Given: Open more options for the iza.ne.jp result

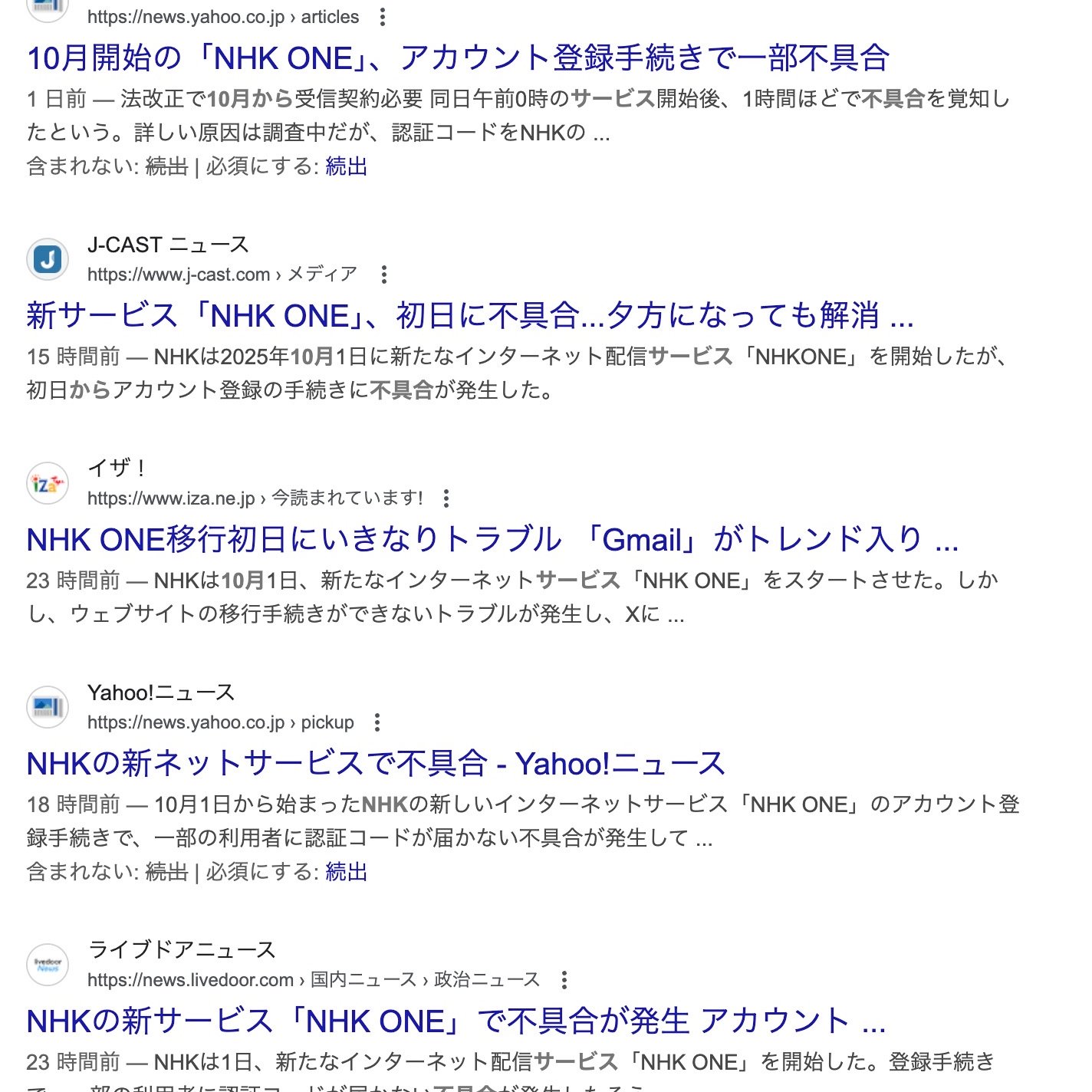Looking at the screenshot, I should click(446, 498).
